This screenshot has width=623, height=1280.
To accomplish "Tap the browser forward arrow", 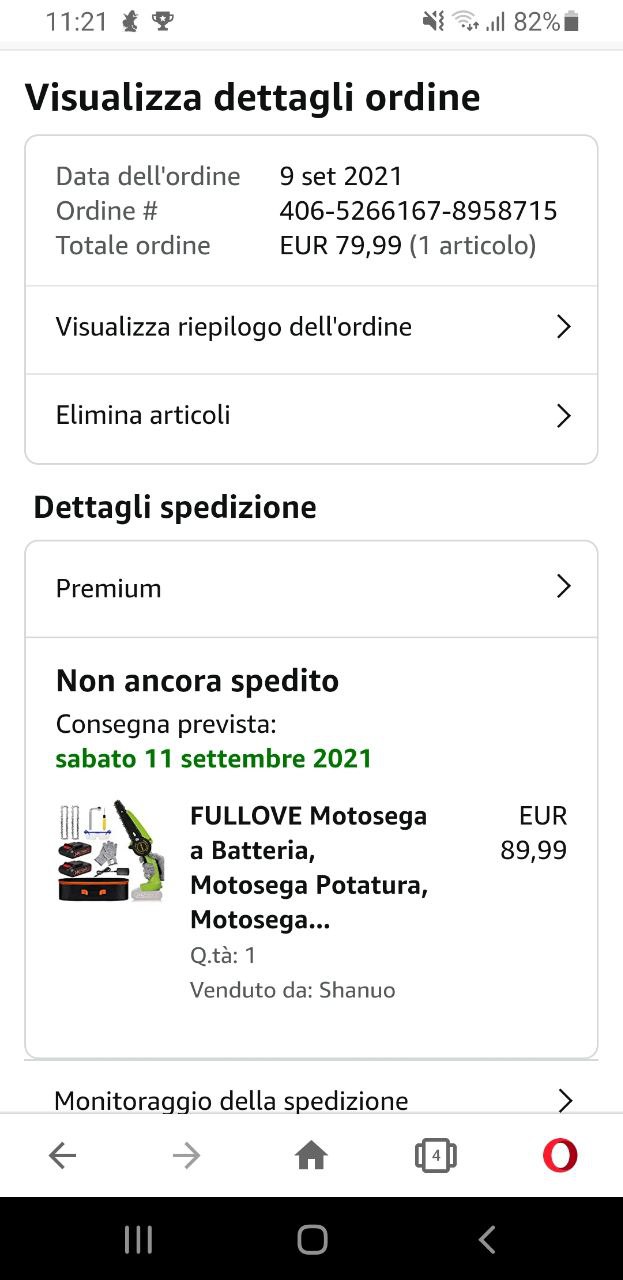I will click(x=186, y=1156).
